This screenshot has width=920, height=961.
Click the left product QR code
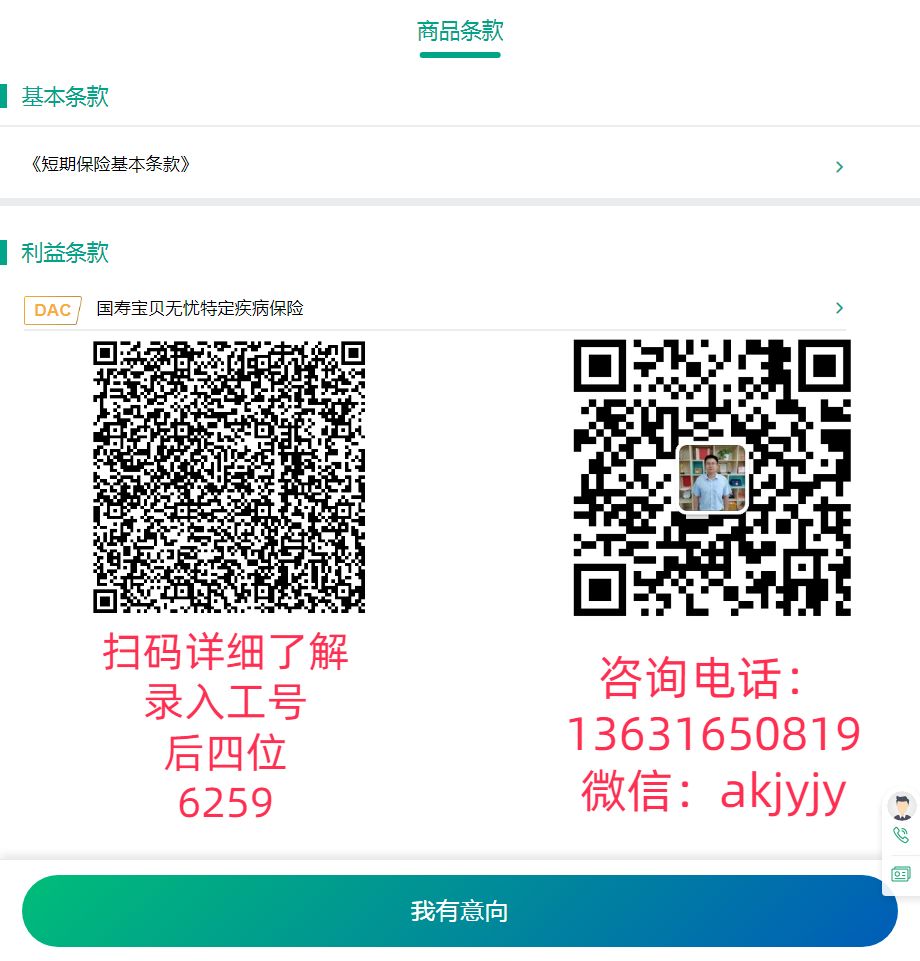point(229,478)
